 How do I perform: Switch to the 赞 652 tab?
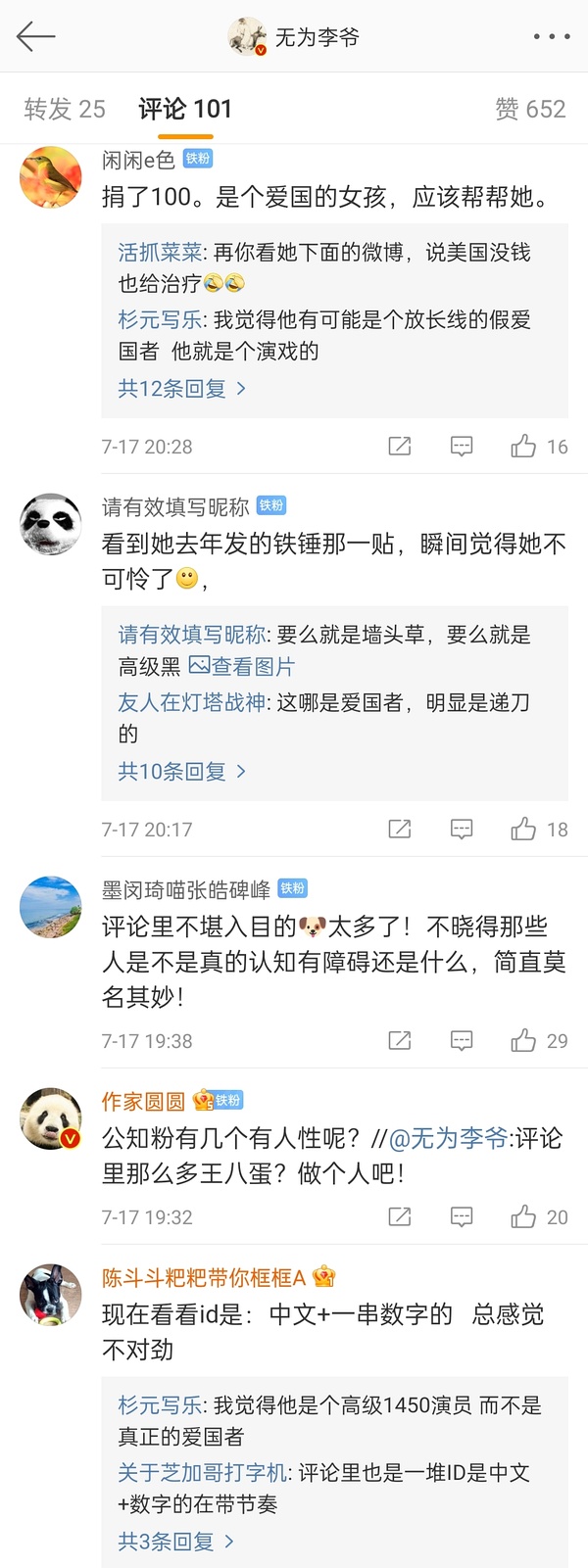pos(530,109)
